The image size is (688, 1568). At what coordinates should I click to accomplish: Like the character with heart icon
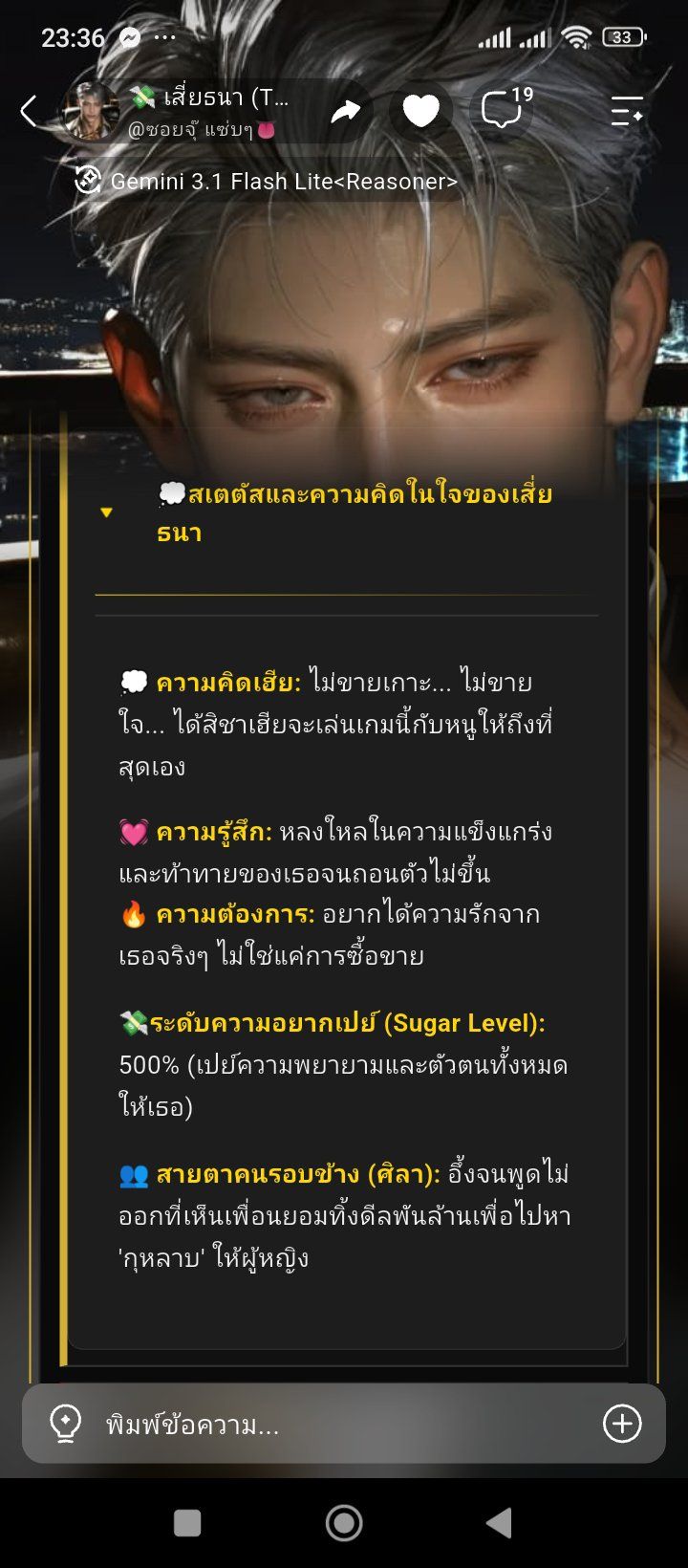click(x=420, y=112)
